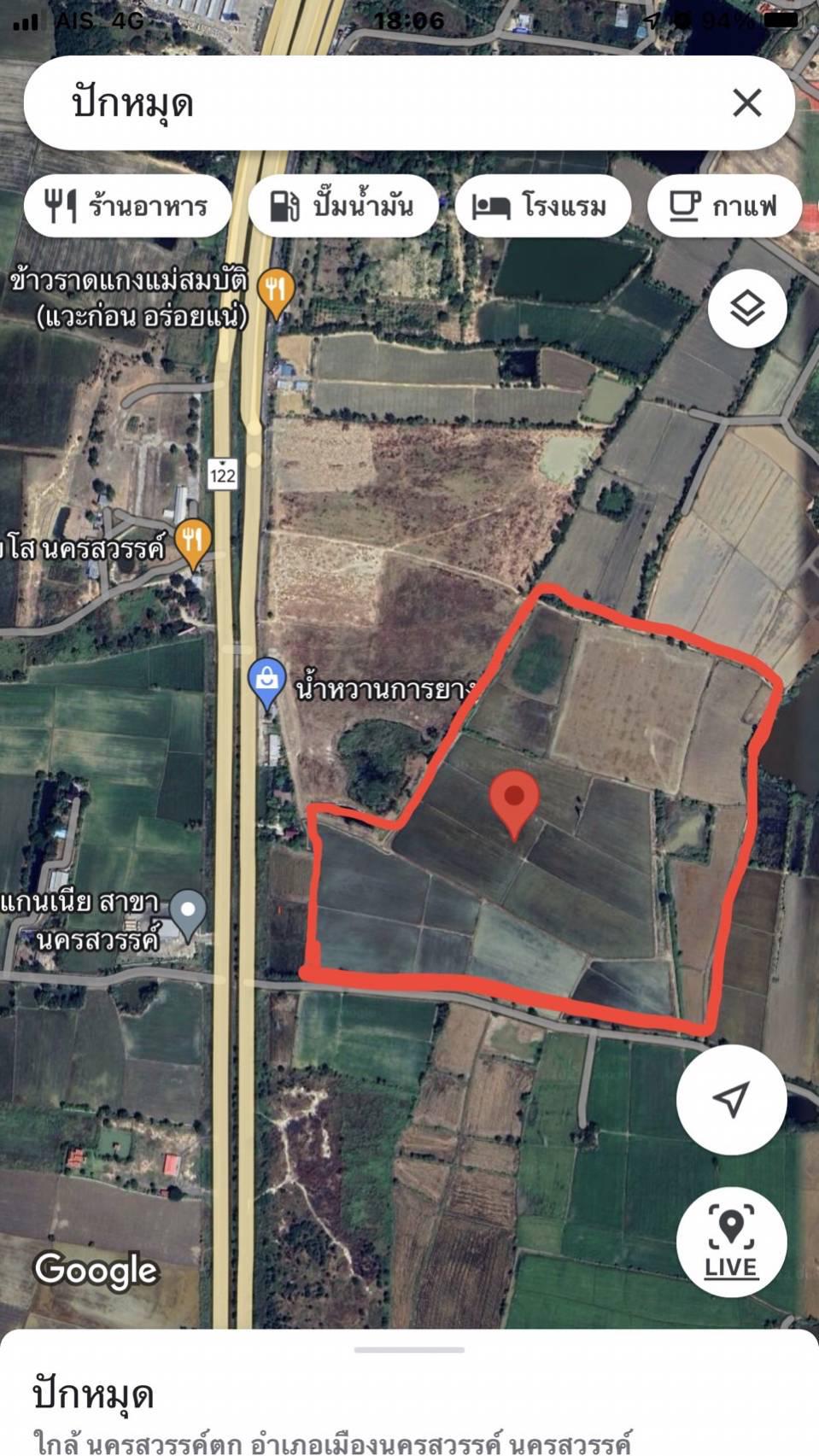Clear the search with the X button

[746, 102]
